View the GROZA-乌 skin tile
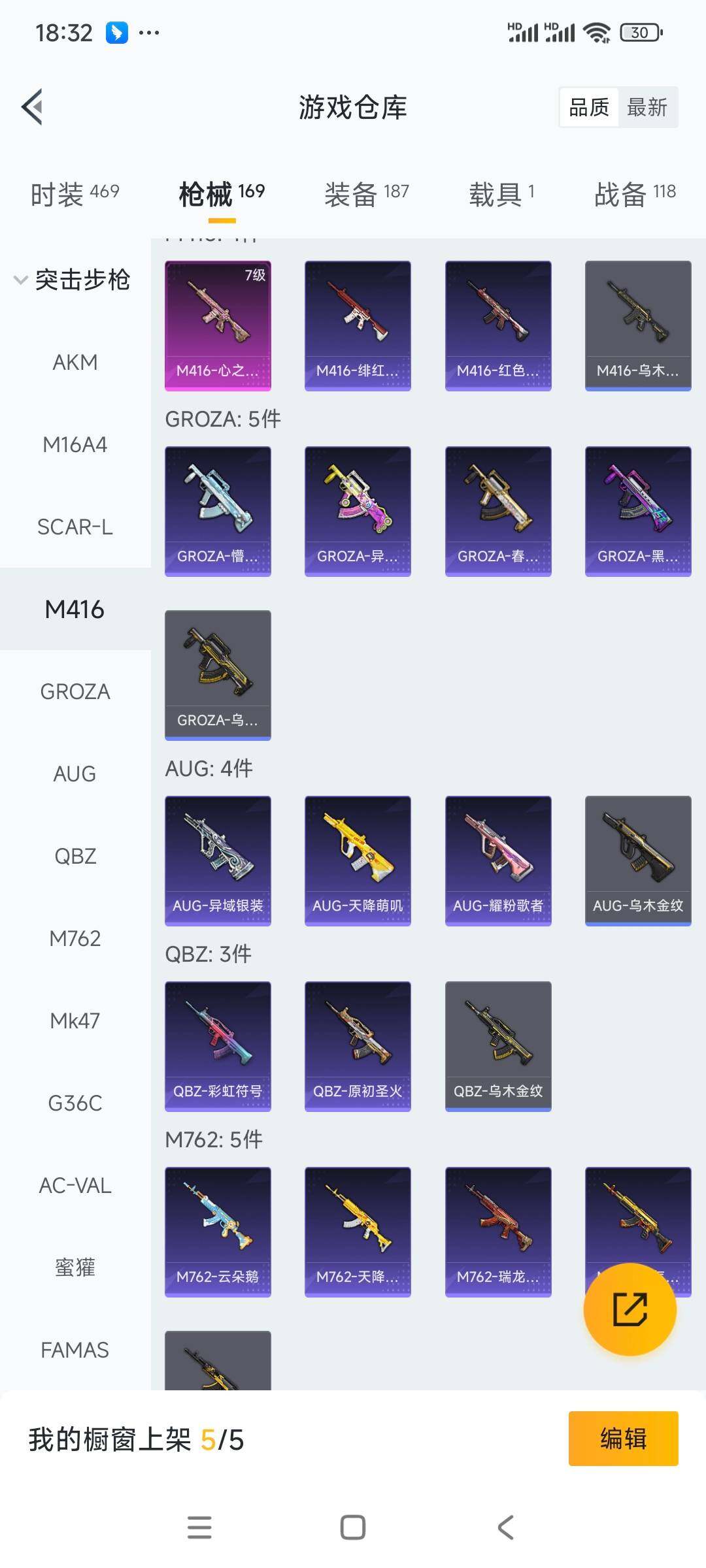 pos(218,675)
